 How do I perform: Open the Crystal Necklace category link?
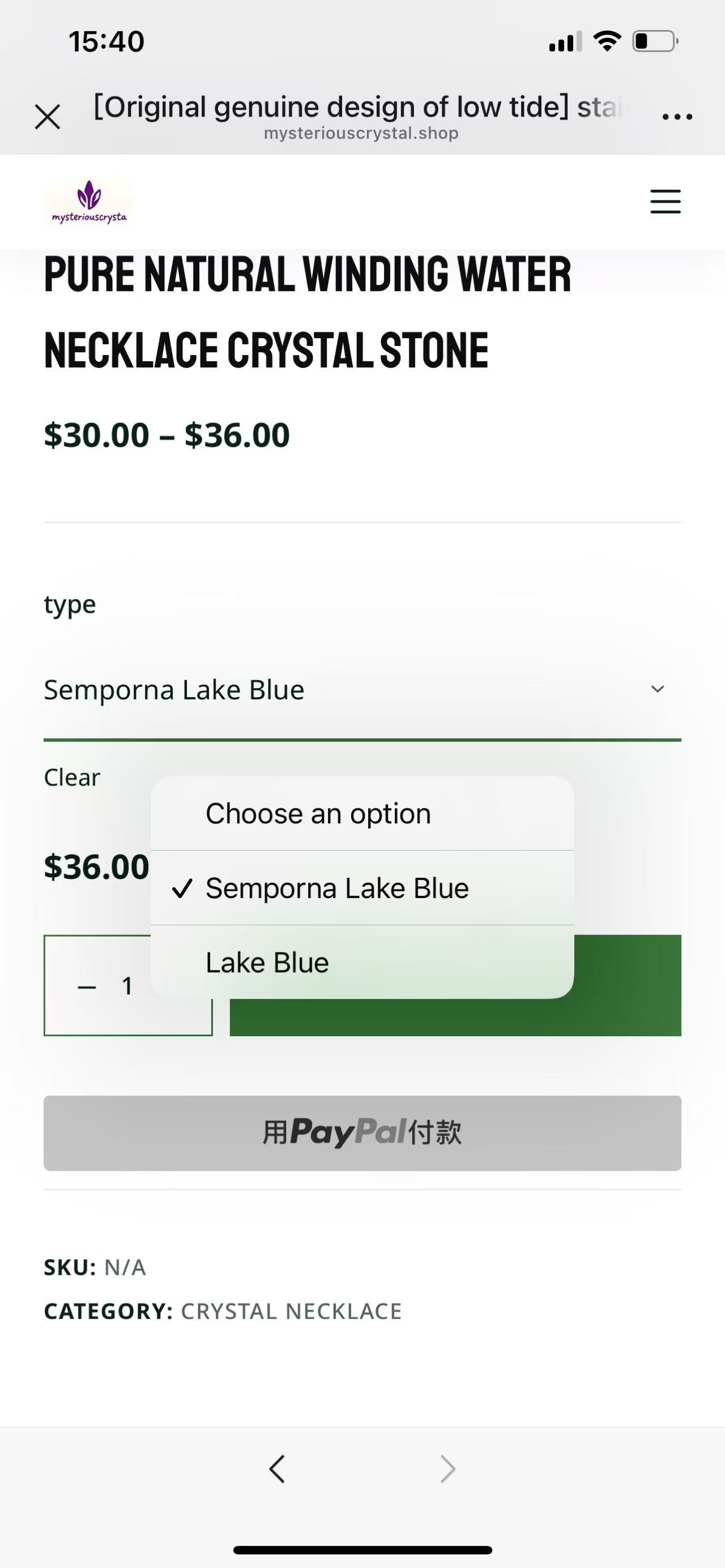[x=291, y=1311]
